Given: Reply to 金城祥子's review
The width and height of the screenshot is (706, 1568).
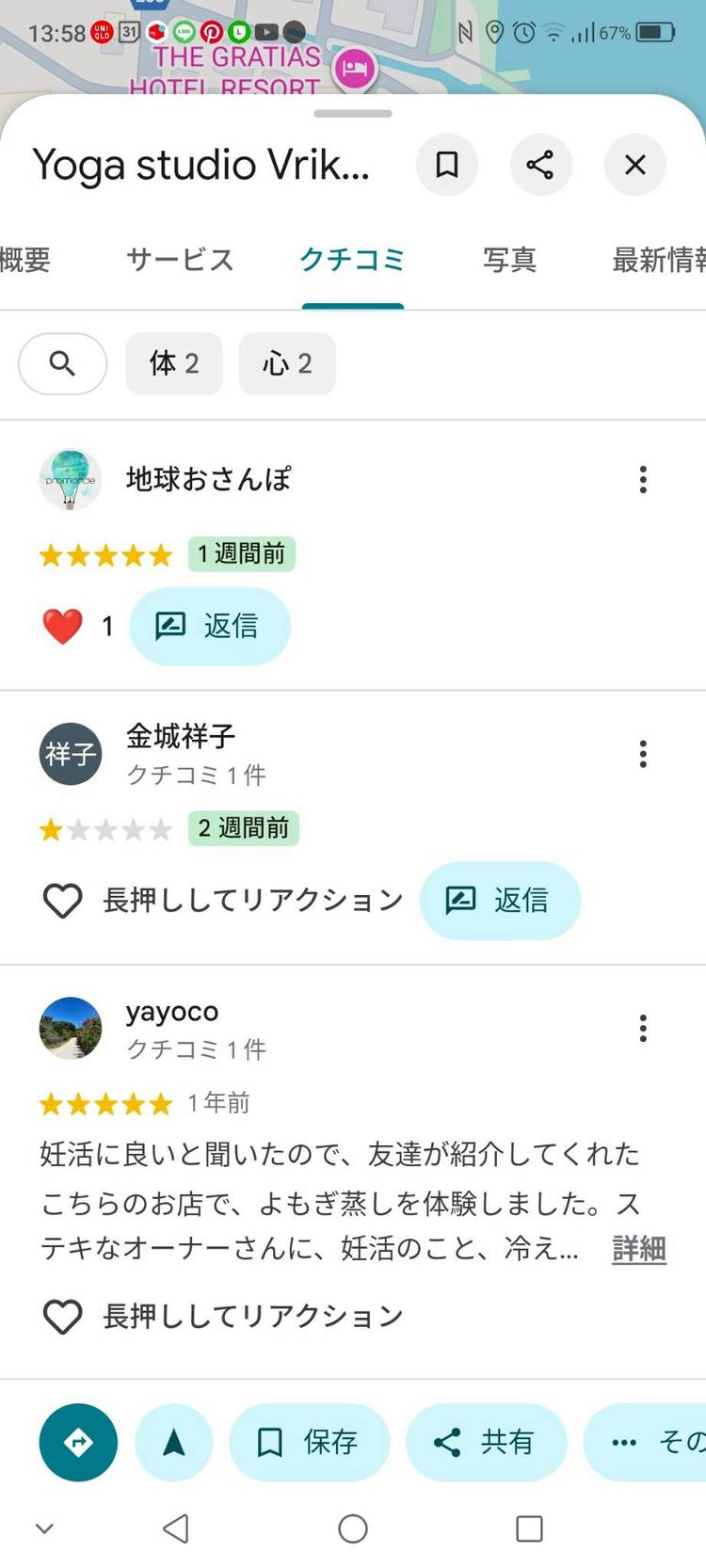Looking at the screenshot, I should (500, 901).
